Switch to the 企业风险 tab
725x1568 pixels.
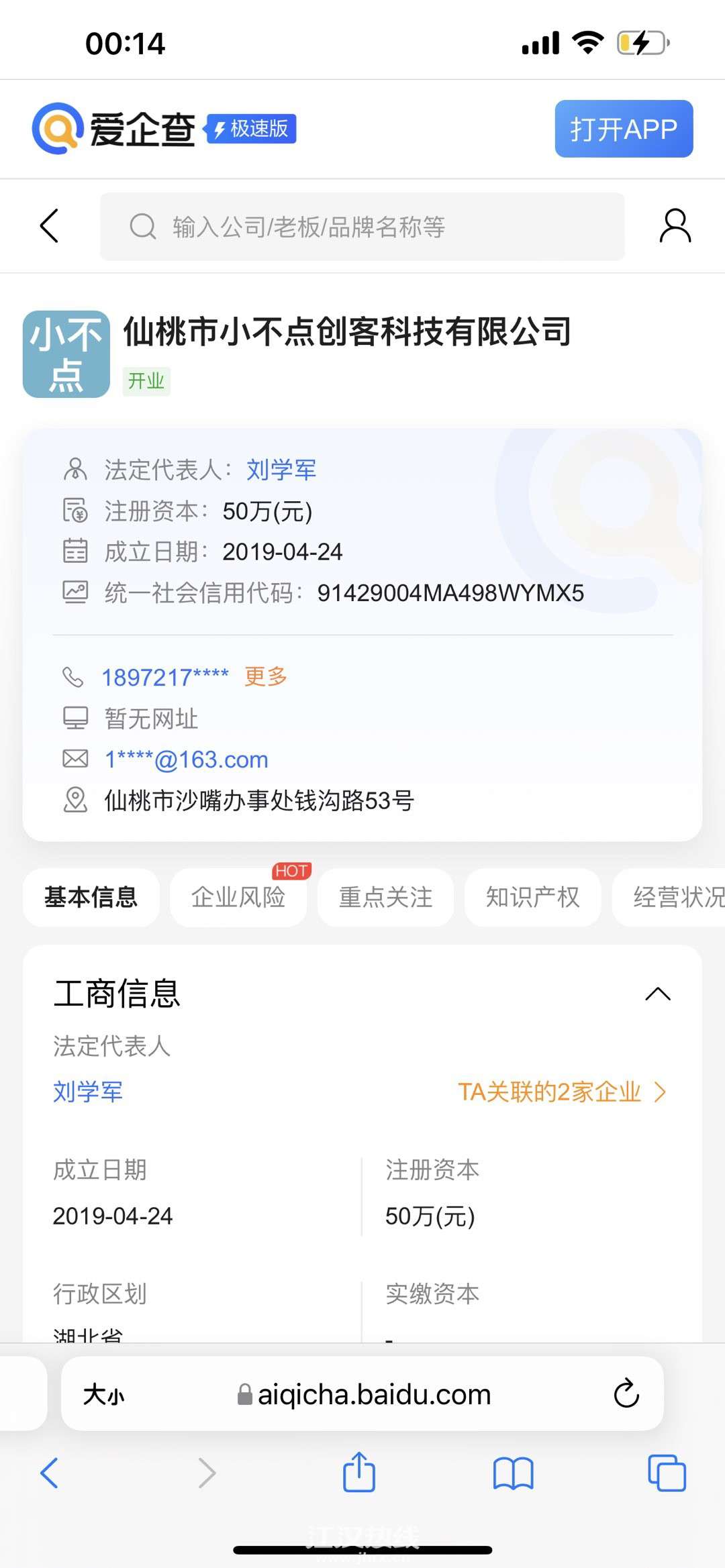[238, 897]
